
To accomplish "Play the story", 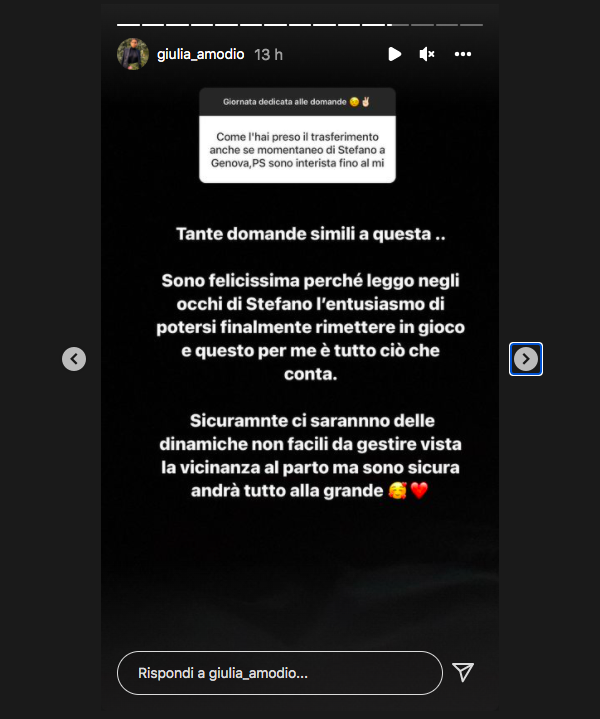I will (x=394, y=54).
